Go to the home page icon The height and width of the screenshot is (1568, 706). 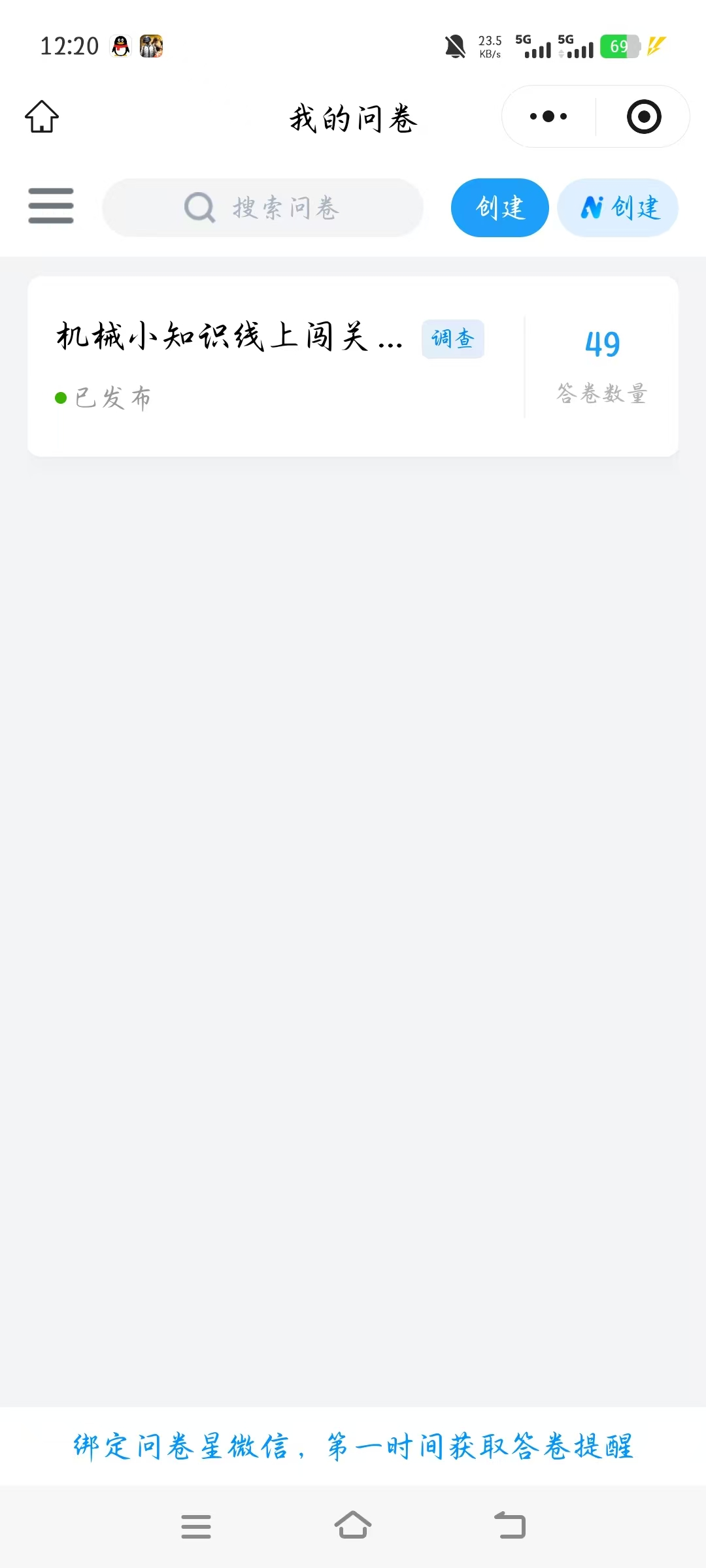click(x=42, y=117)
